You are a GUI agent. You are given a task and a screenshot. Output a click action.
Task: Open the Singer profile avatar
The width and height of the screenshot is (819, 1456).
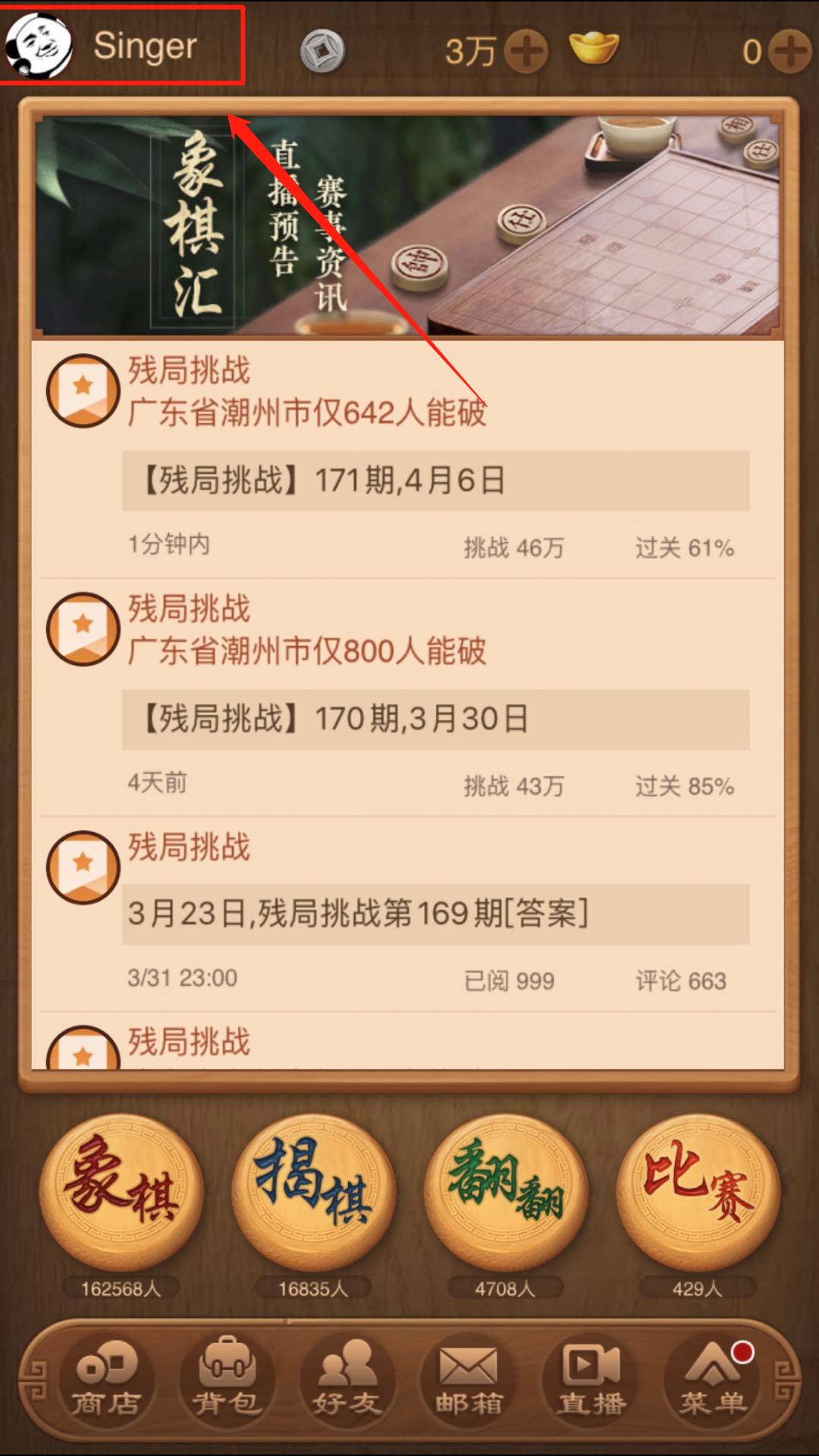pyautogui.click(x=39, y=45)
